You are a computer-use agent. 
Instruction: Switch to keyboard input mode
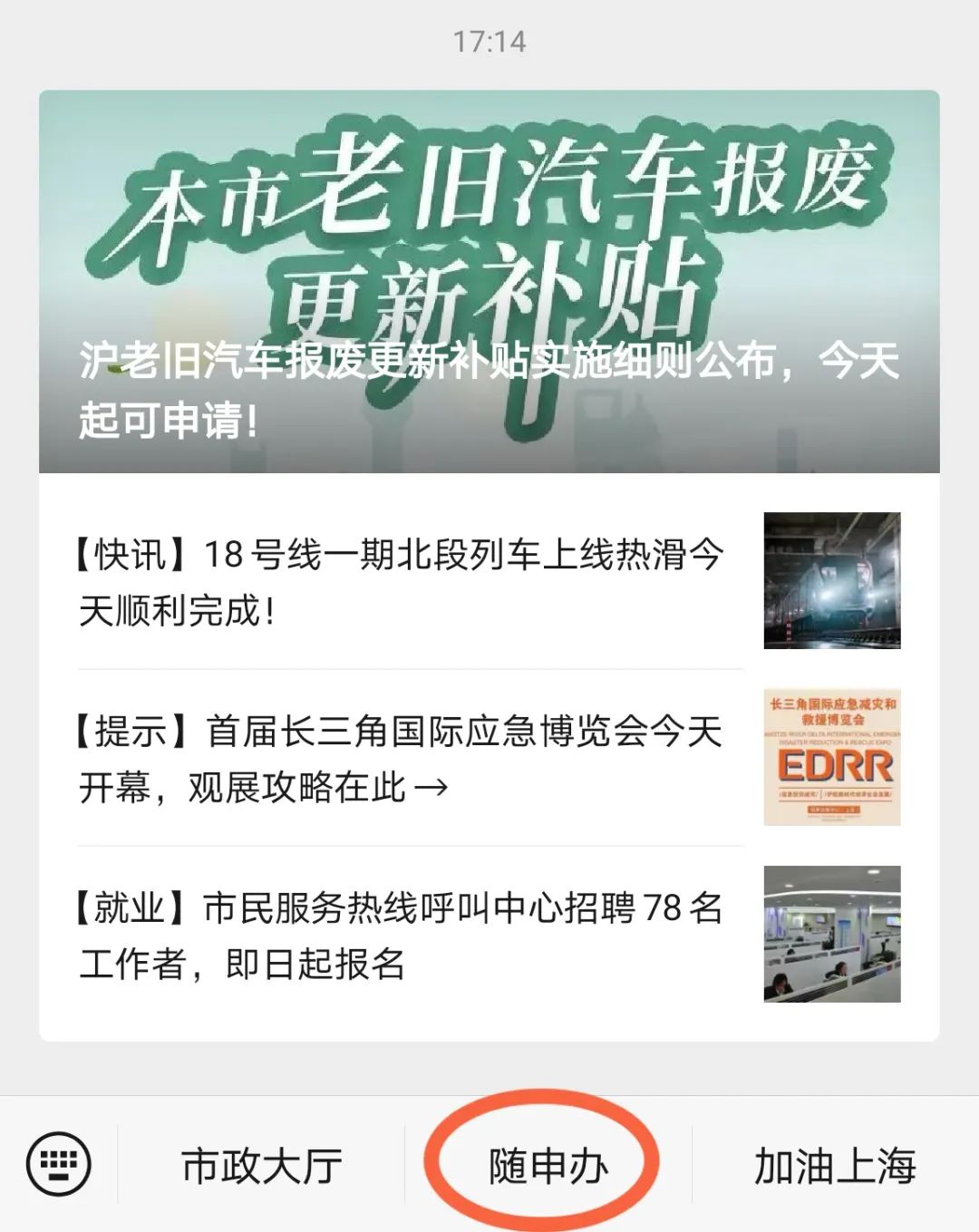pyautogui.click(x=59, y=1164)
